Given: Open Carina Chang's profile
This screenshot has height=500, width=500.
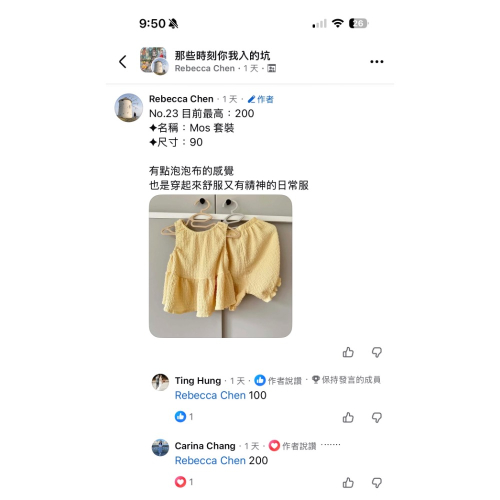Looking at the screenshot, I should (x=205, y=446).
